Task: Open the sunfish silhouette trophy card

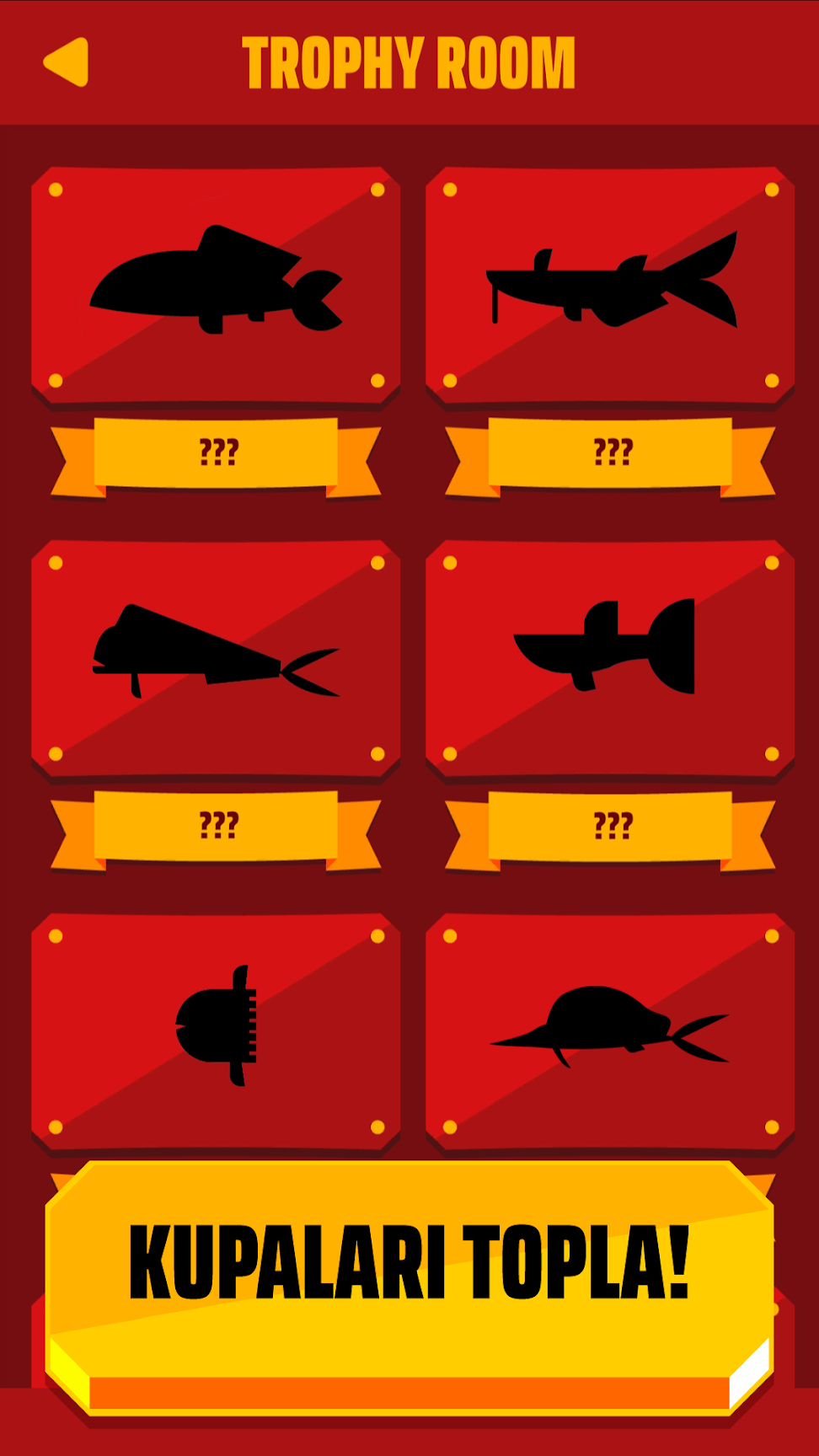Action: click(x=216, y=1031)
